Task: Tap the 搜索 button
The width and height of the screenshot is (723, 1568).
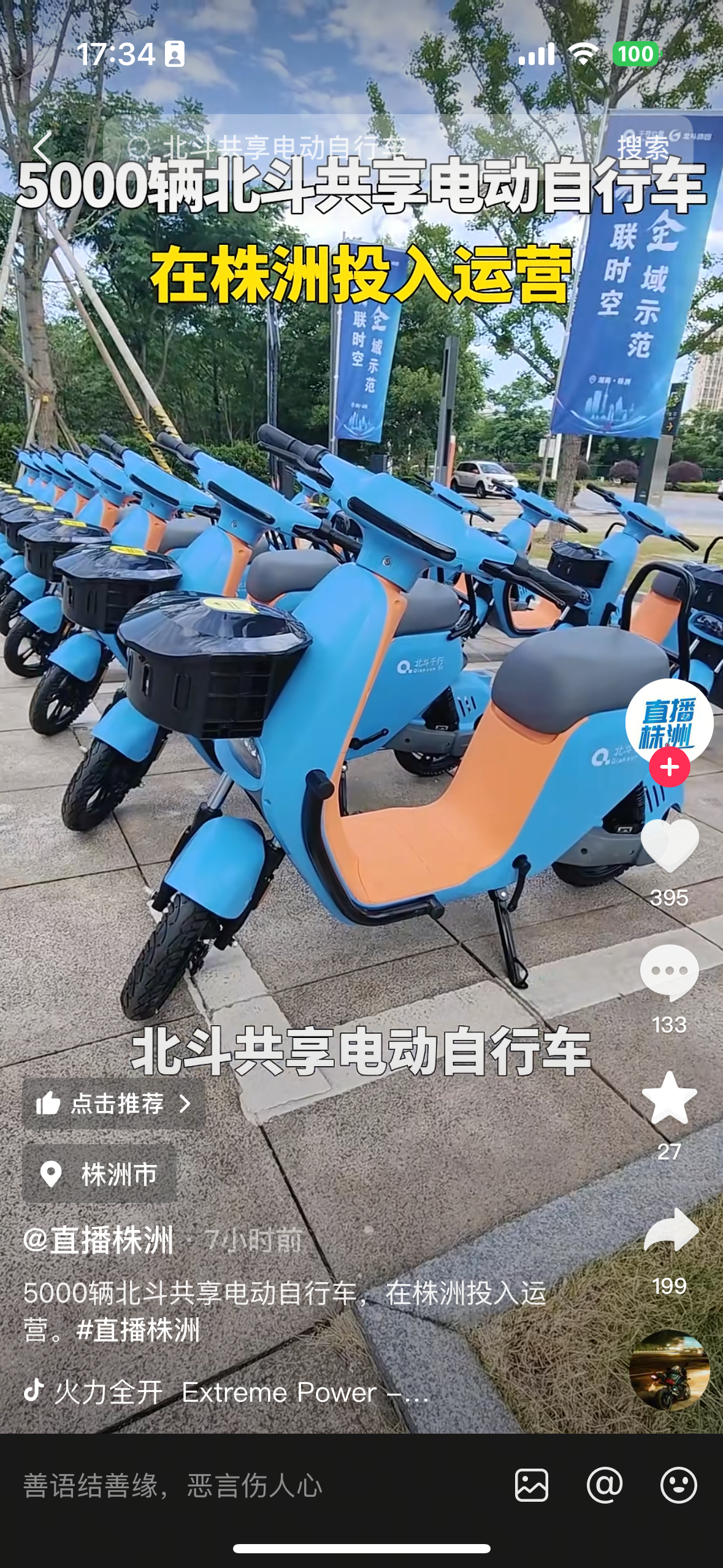Action: (x=643, y=148)
